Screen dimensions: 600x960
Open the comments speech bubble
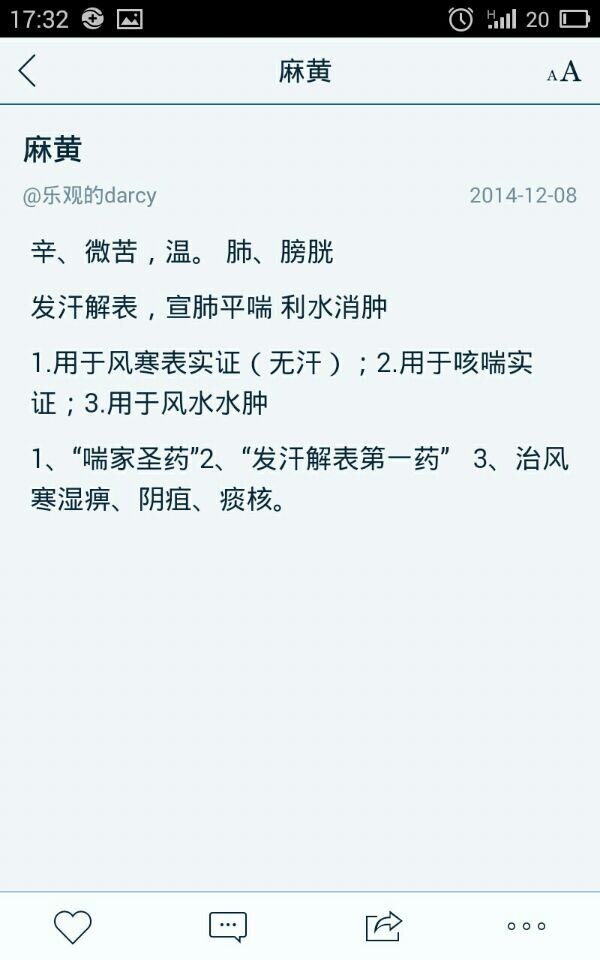tap(227, 926)
